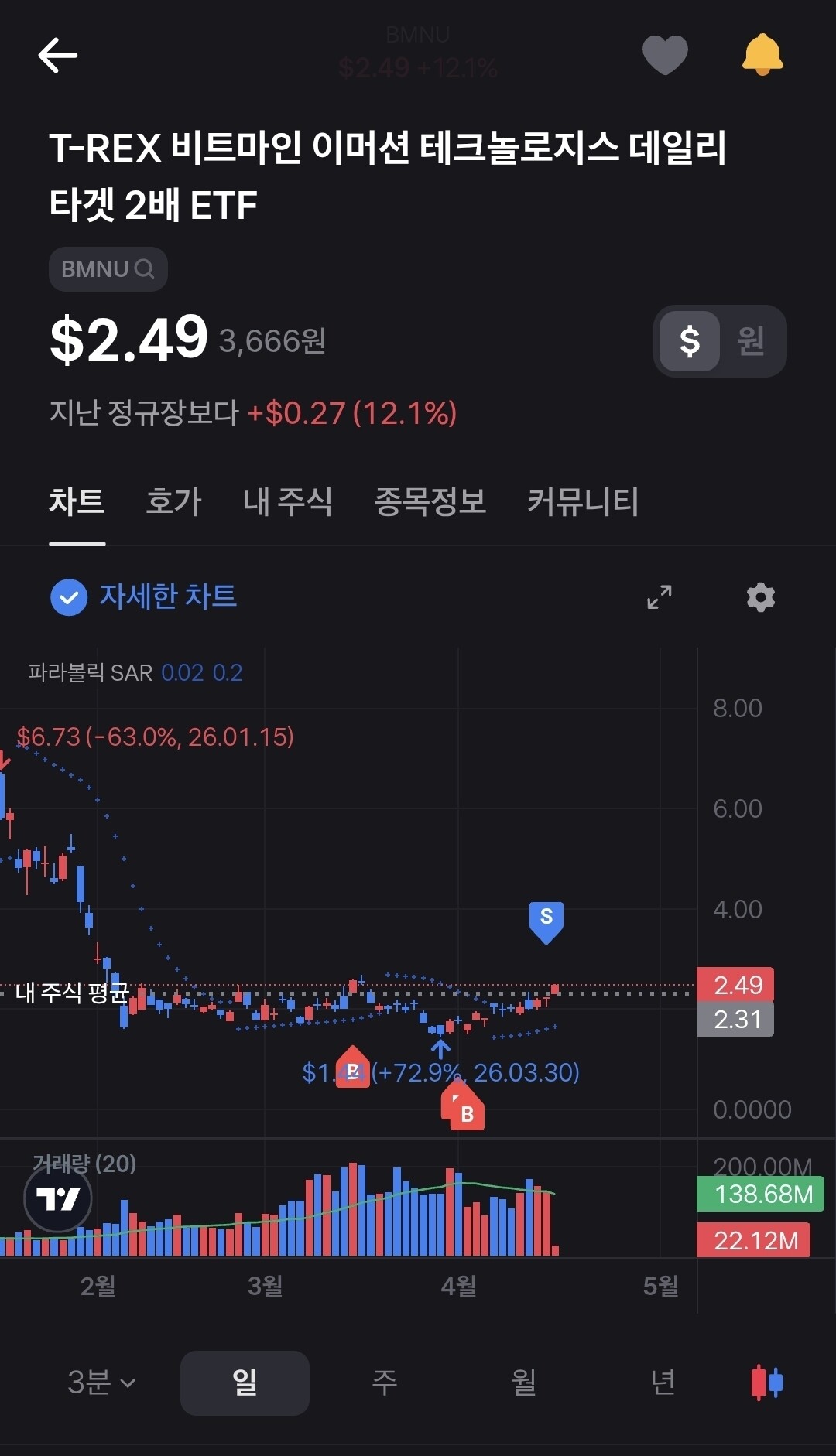This screenshot has height=1456, width=836.
Task: Open chart settings gear
Action: pos(760,597)
